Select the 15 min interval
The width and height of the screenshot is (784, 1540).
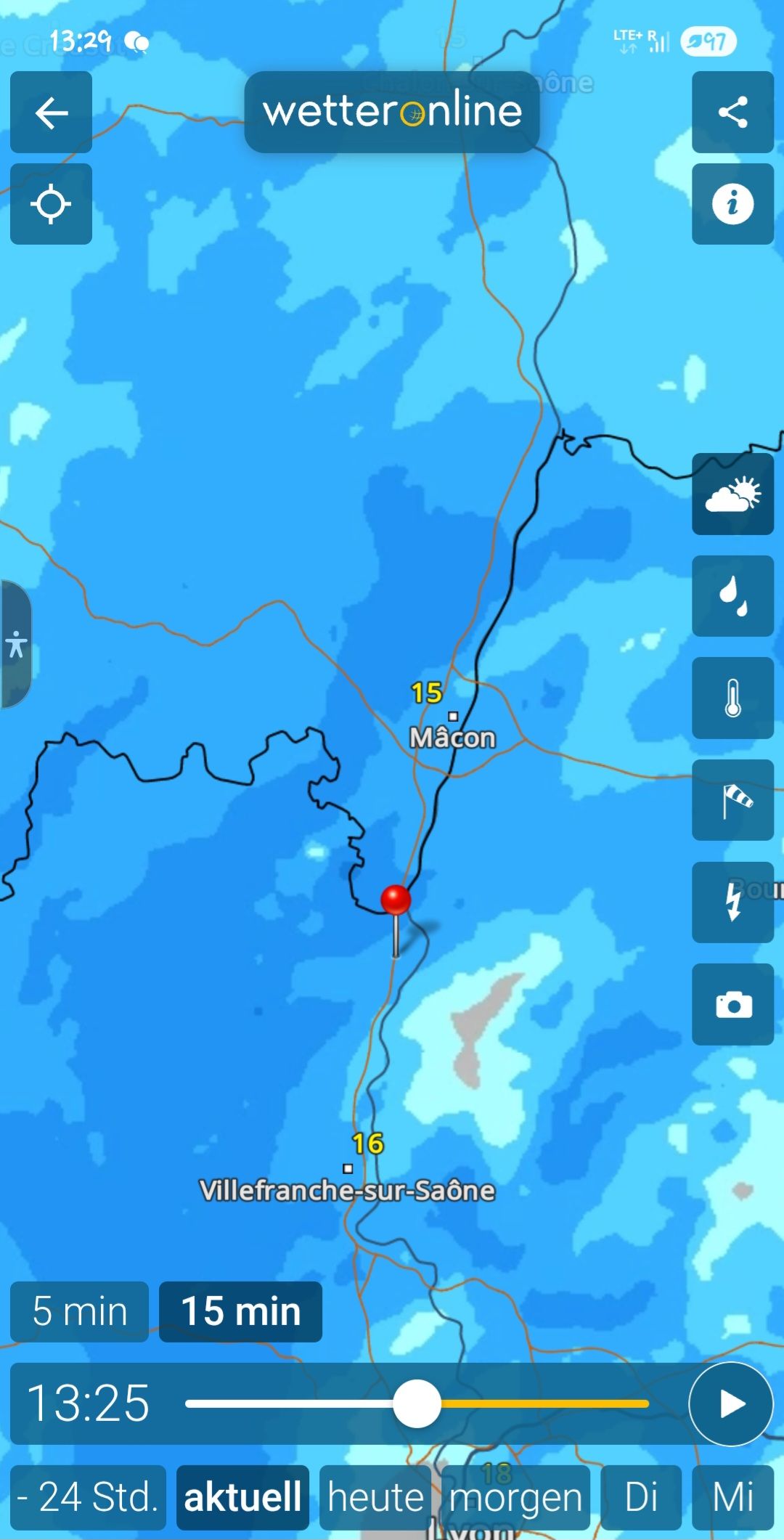pyautogui.click(x=240, y=1312)
